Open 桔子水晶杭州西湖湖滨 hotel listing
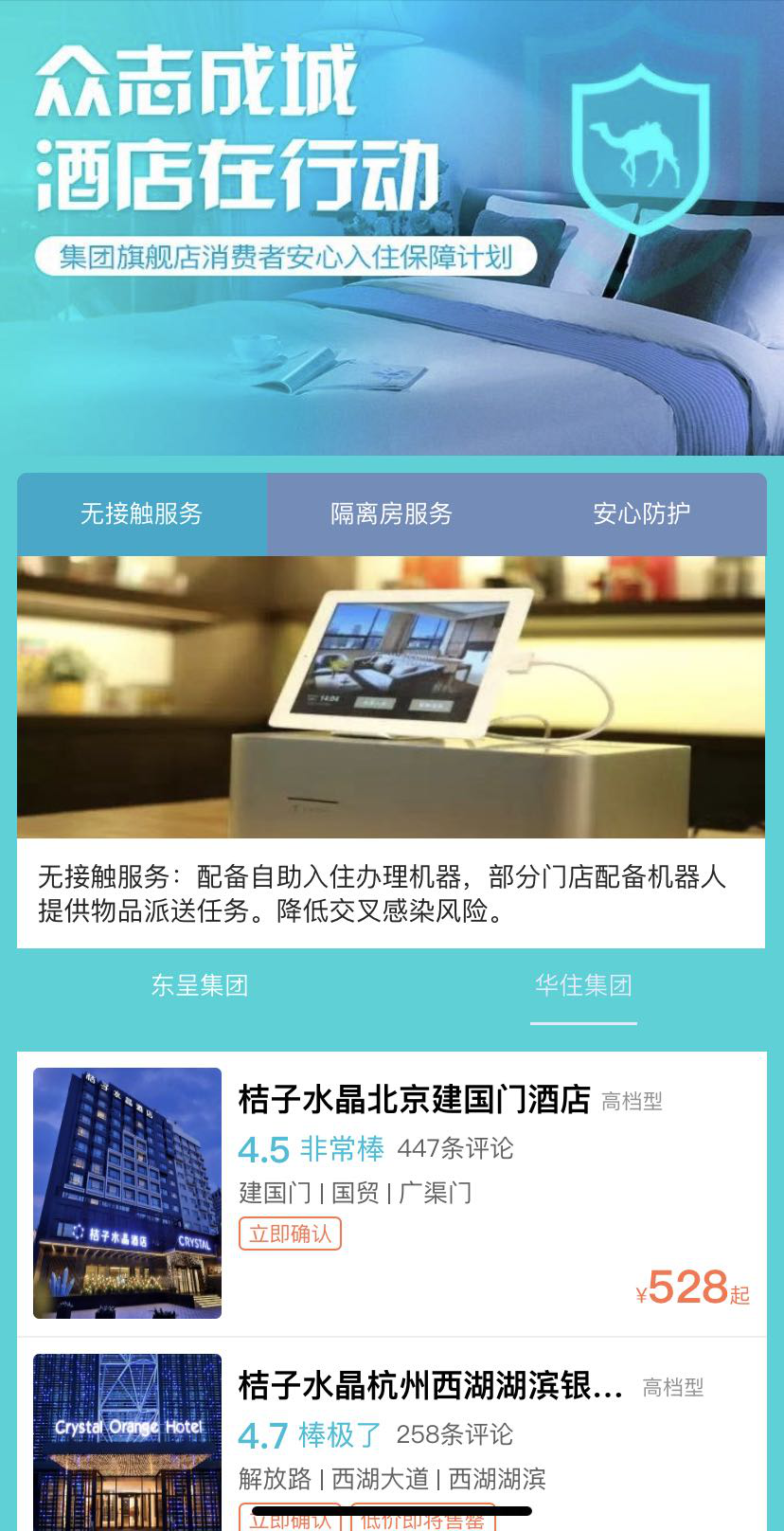This screenshot has width=784, height=1531. click(x=430, y=1386)
